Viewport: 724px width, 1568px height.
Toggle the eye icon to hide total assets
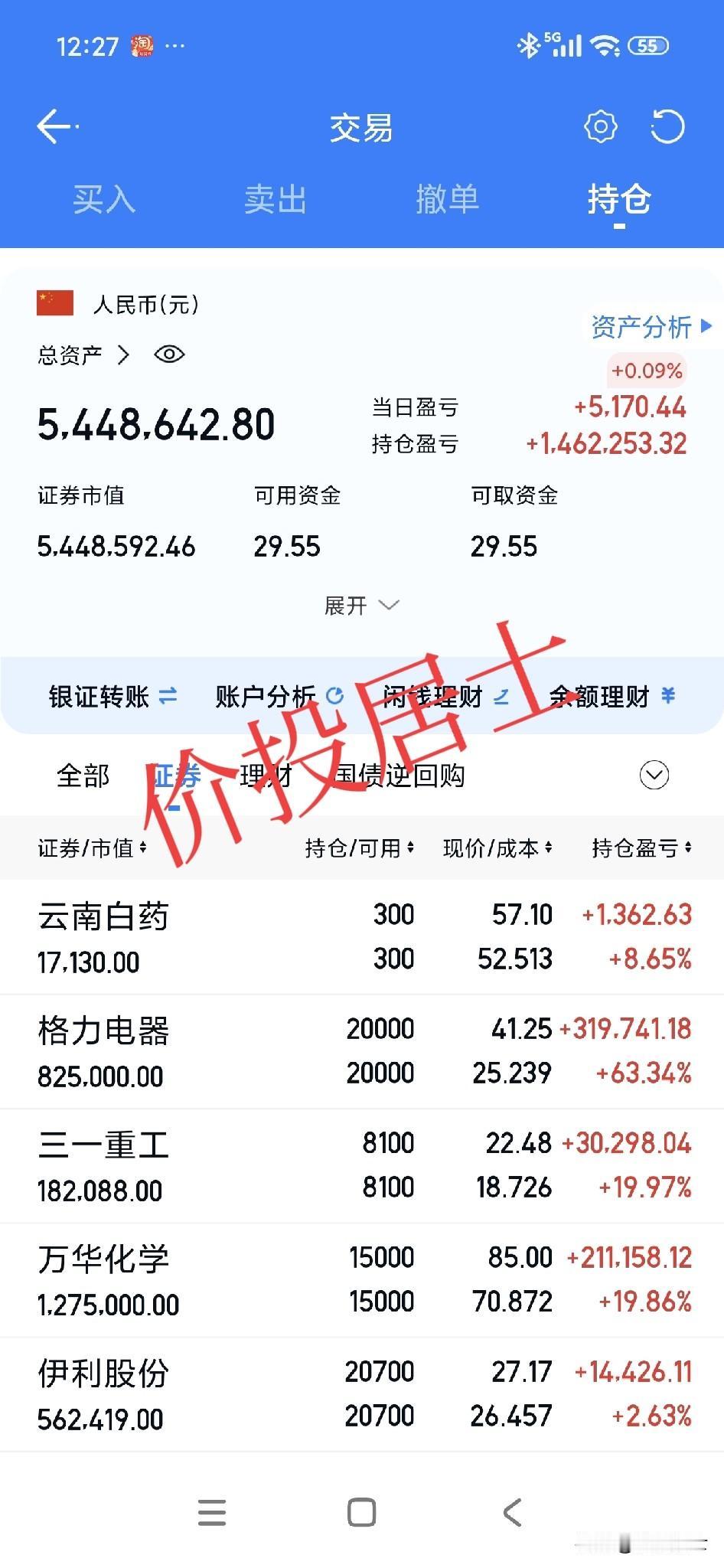coord(168,354)
